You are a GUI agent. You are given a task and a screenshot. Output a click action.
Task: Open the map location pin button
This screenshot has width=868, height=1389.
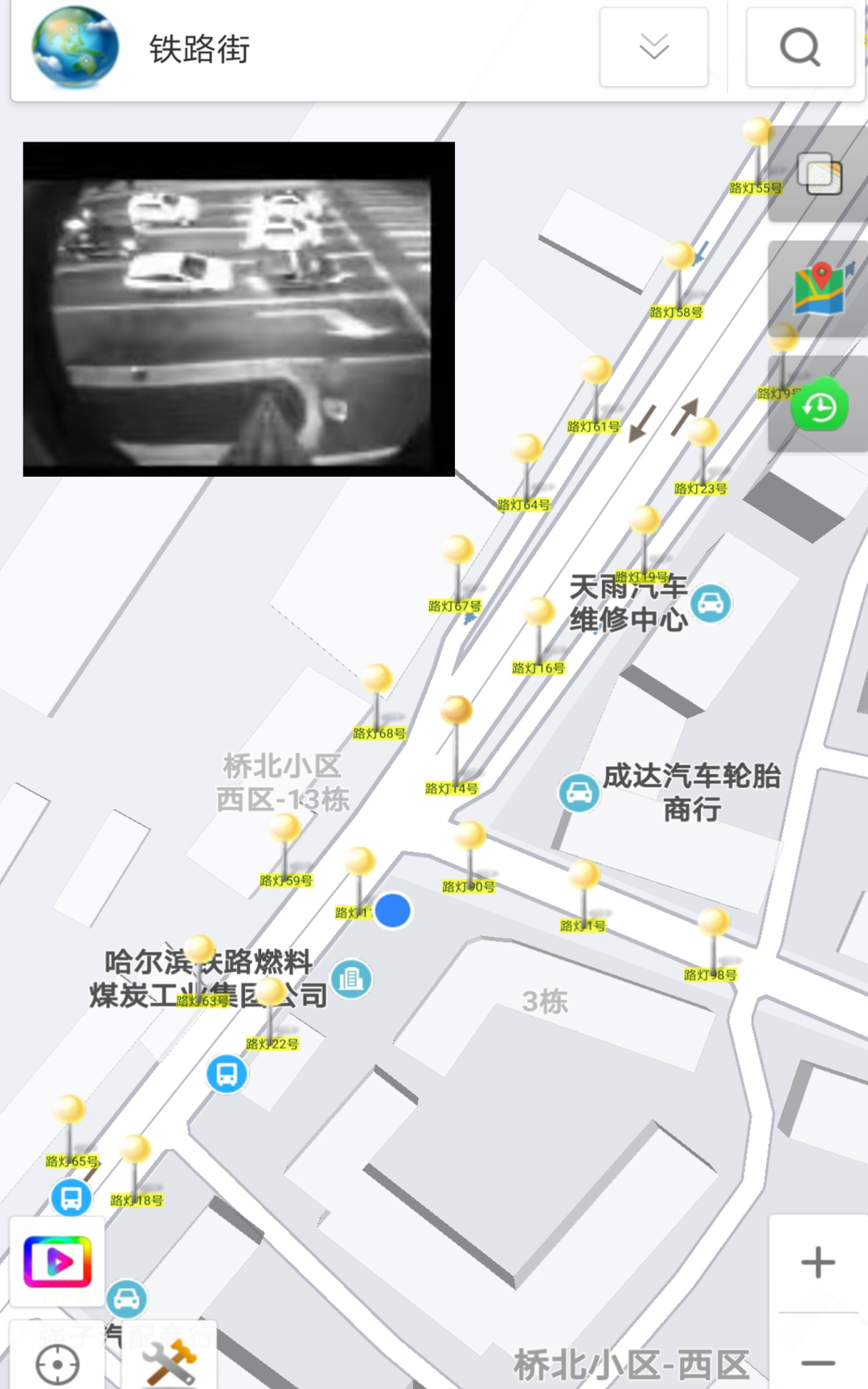(819, 289)
